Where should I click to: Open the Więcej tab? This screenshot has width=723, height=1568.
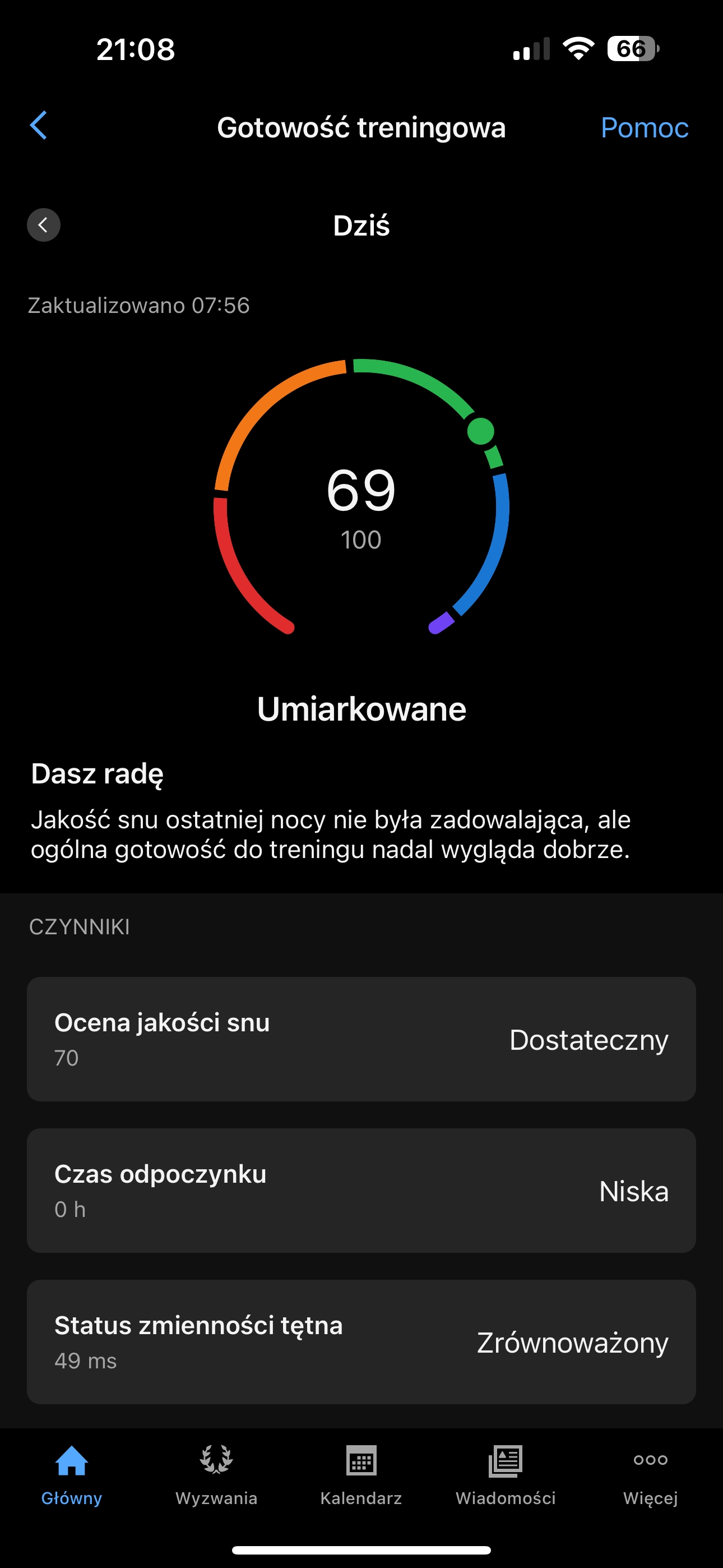point(651,1475)
